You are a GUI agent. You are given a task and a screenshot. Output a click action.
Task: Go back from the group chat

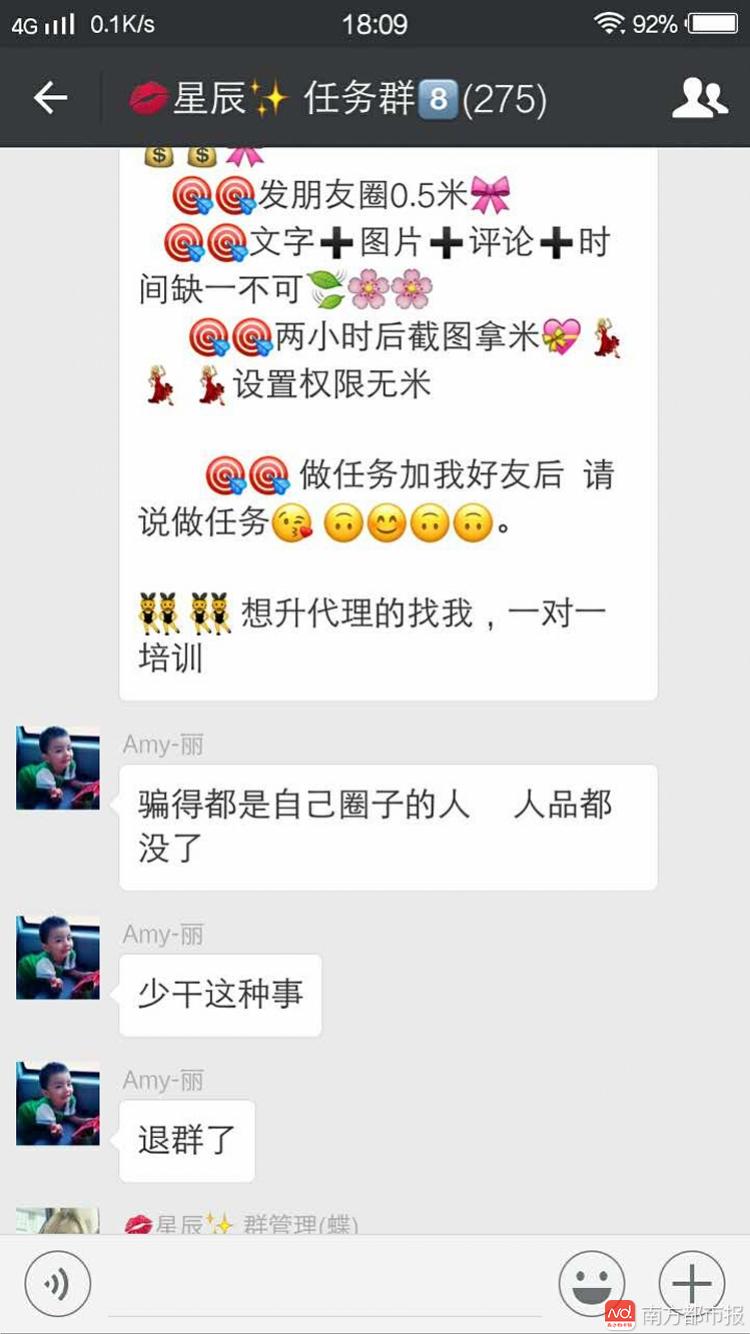click(50, 98)
